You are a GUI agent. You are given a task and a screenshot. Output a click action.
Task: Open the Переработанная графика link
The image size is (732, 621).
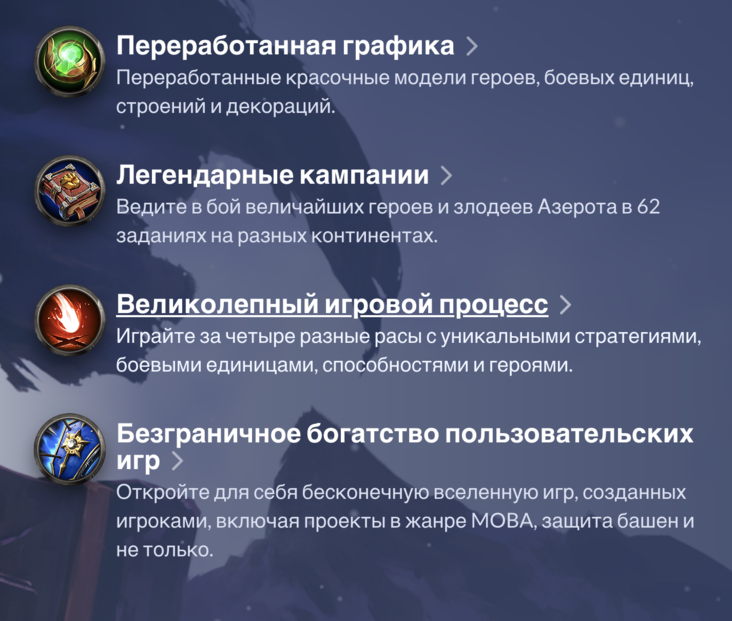[x=285, y=46]
